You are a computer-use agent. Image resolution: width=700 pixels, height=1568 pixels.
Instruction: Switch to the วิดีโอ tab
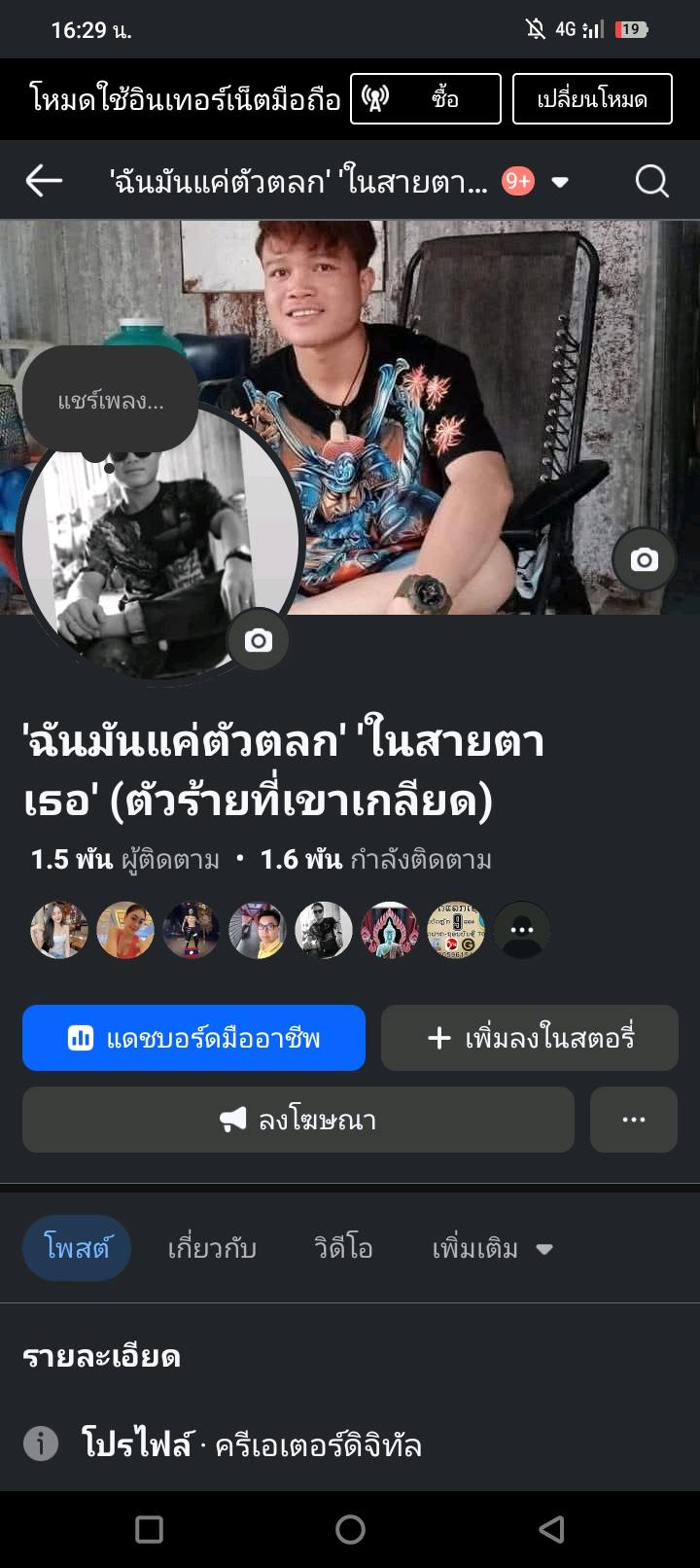click(343, 1248)
